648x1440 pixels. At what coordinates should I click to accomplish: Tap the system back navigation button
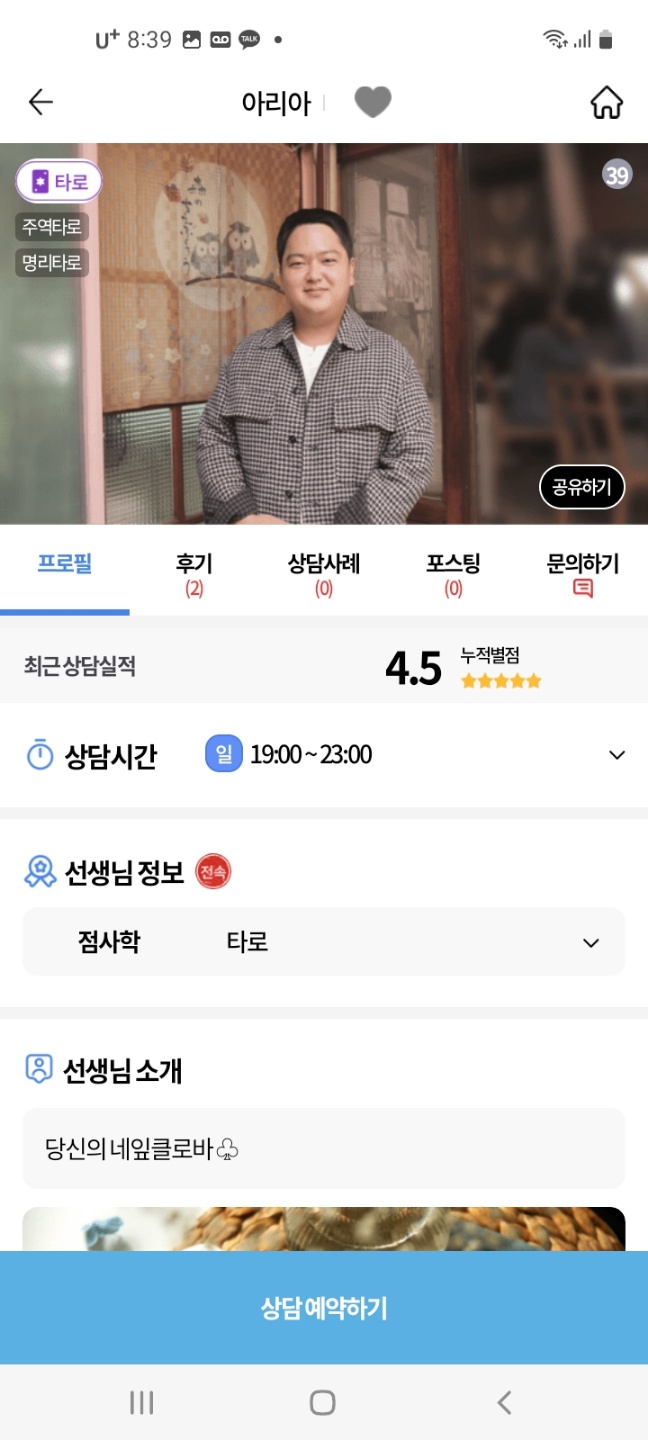pos(504,1402)
